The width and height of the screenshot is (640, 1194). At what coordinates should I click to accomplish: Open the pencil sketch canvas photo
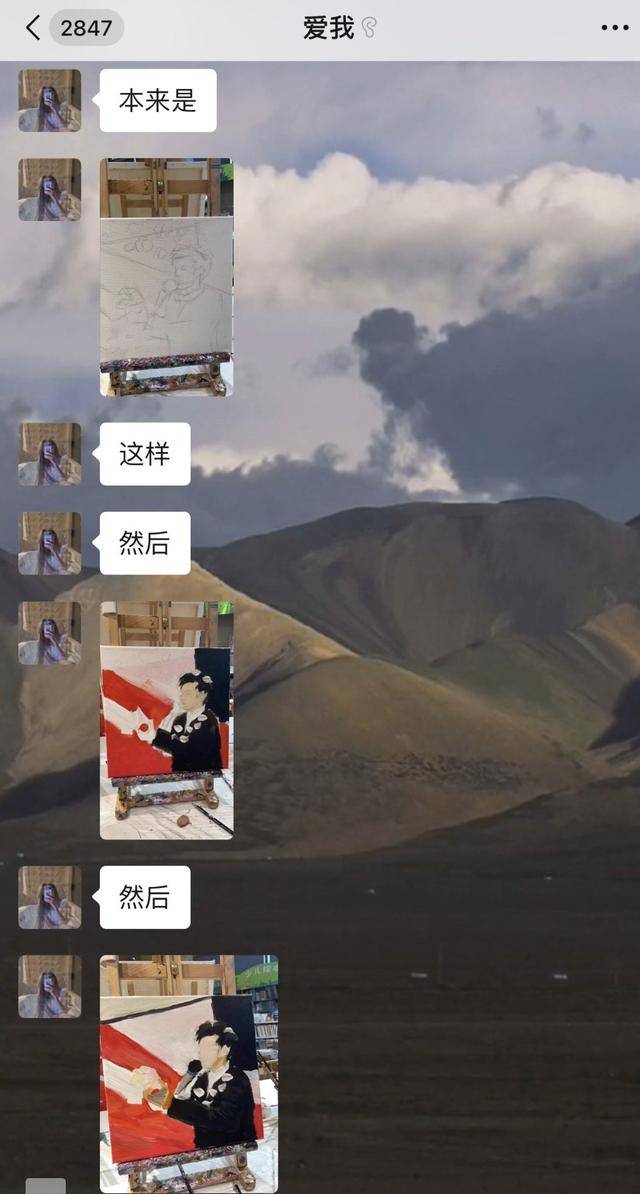166,277
